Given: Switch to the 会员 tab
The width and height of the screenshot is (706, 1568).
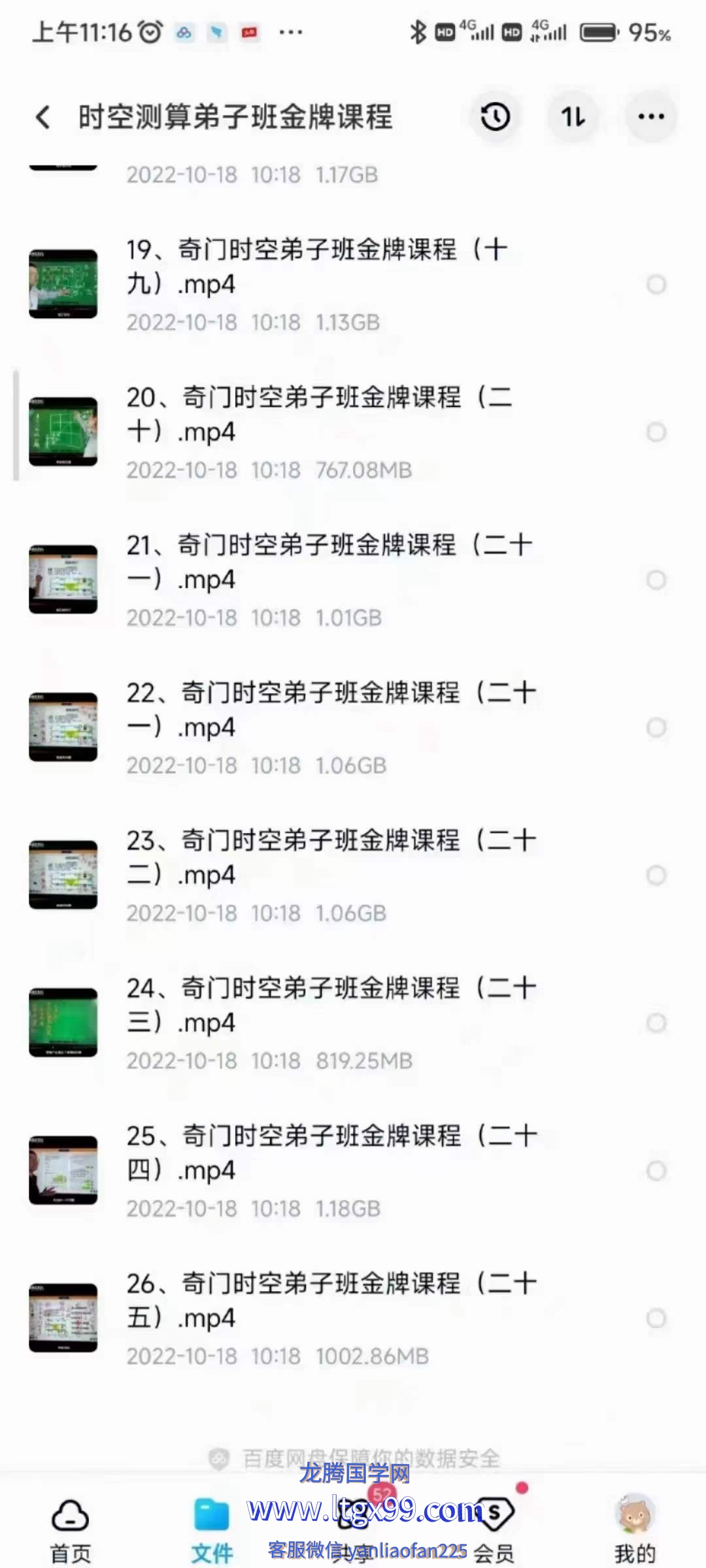Looking at the screenshot, I should coord(494,1529).
